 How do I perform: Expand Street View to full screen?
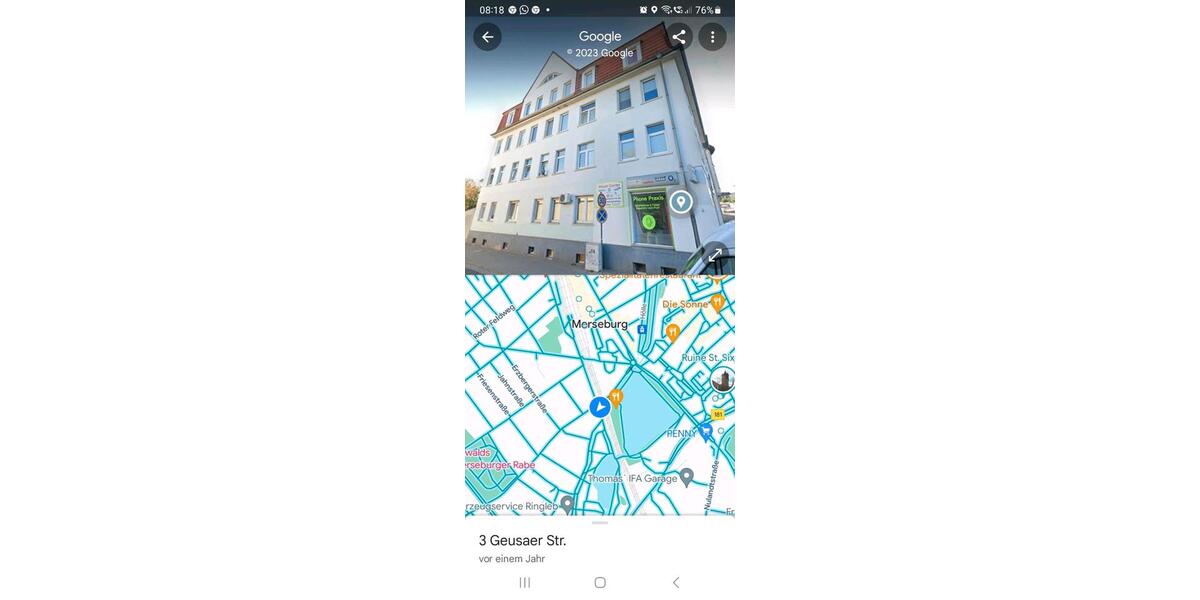(715, 256)
